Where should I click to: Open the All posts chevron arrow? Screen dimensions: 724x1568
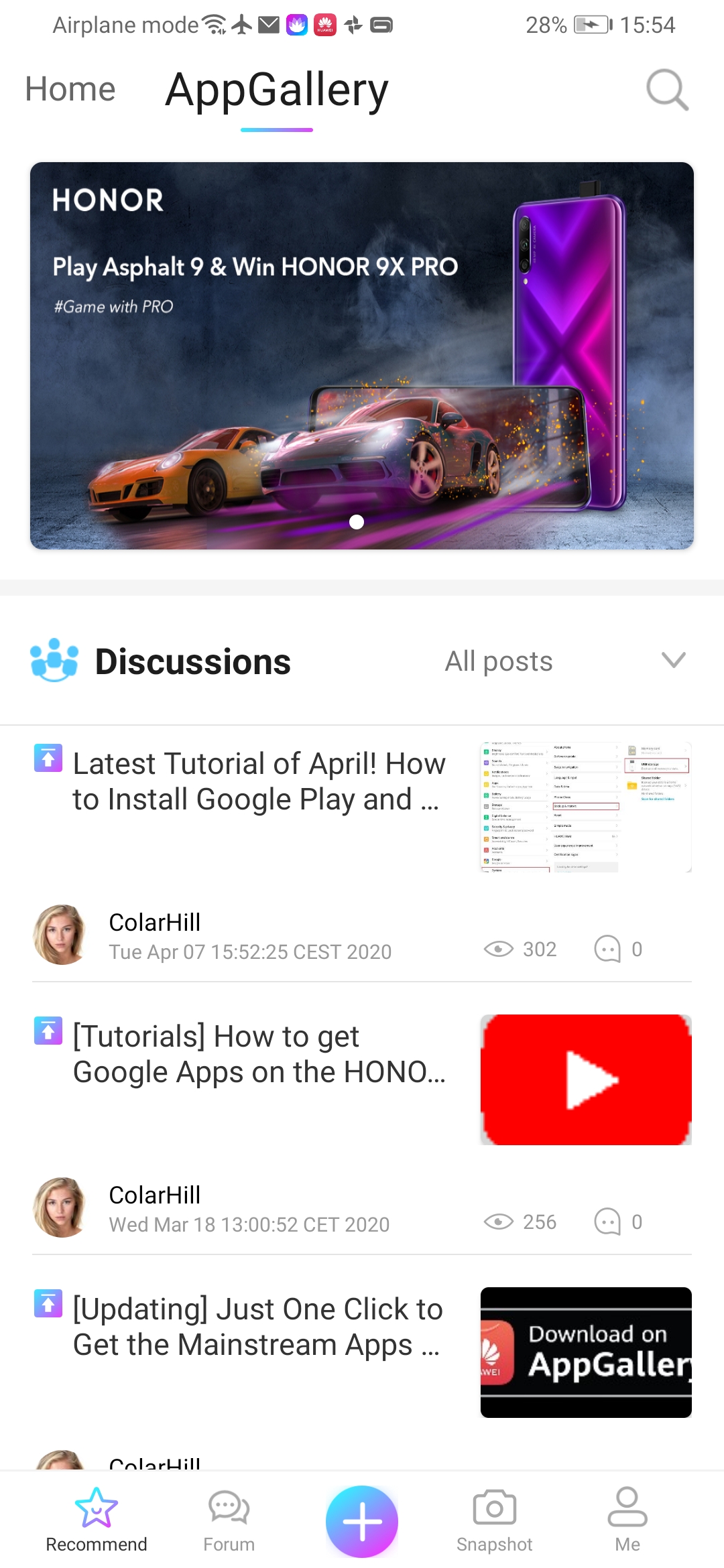click(x=674, y=661)
